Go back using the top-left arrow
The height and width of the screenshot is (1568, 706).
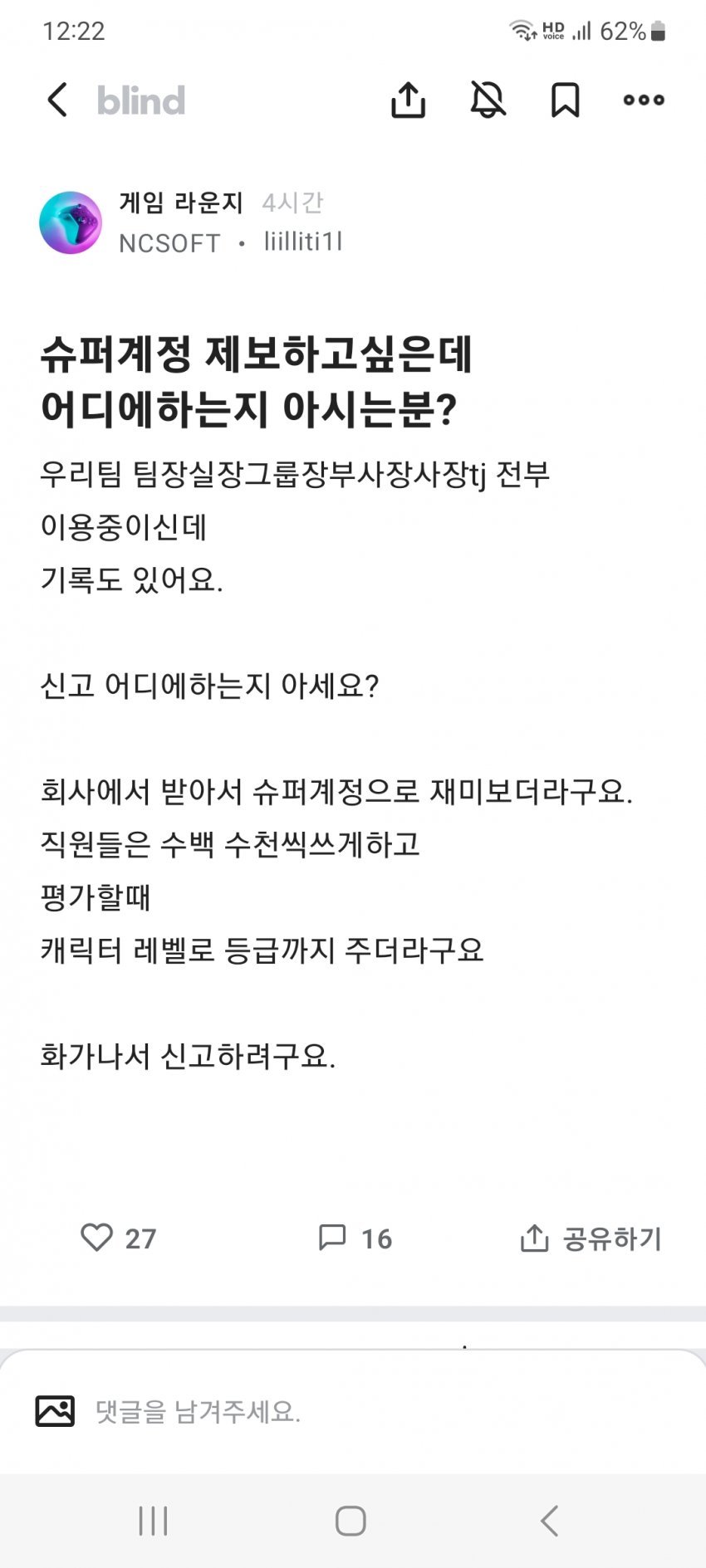click(56, 100)
